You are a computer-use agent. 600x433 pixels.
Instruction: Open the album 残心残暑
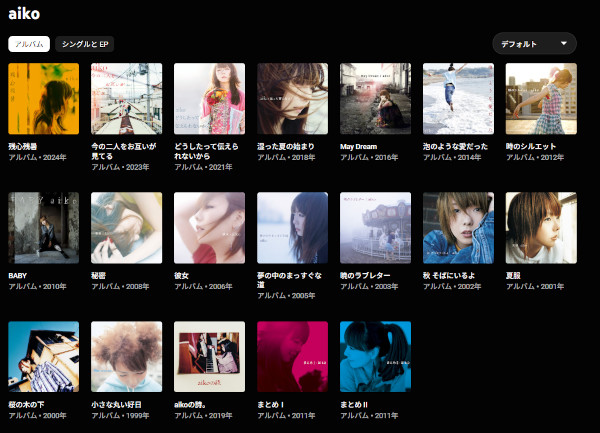click(43, 98)
